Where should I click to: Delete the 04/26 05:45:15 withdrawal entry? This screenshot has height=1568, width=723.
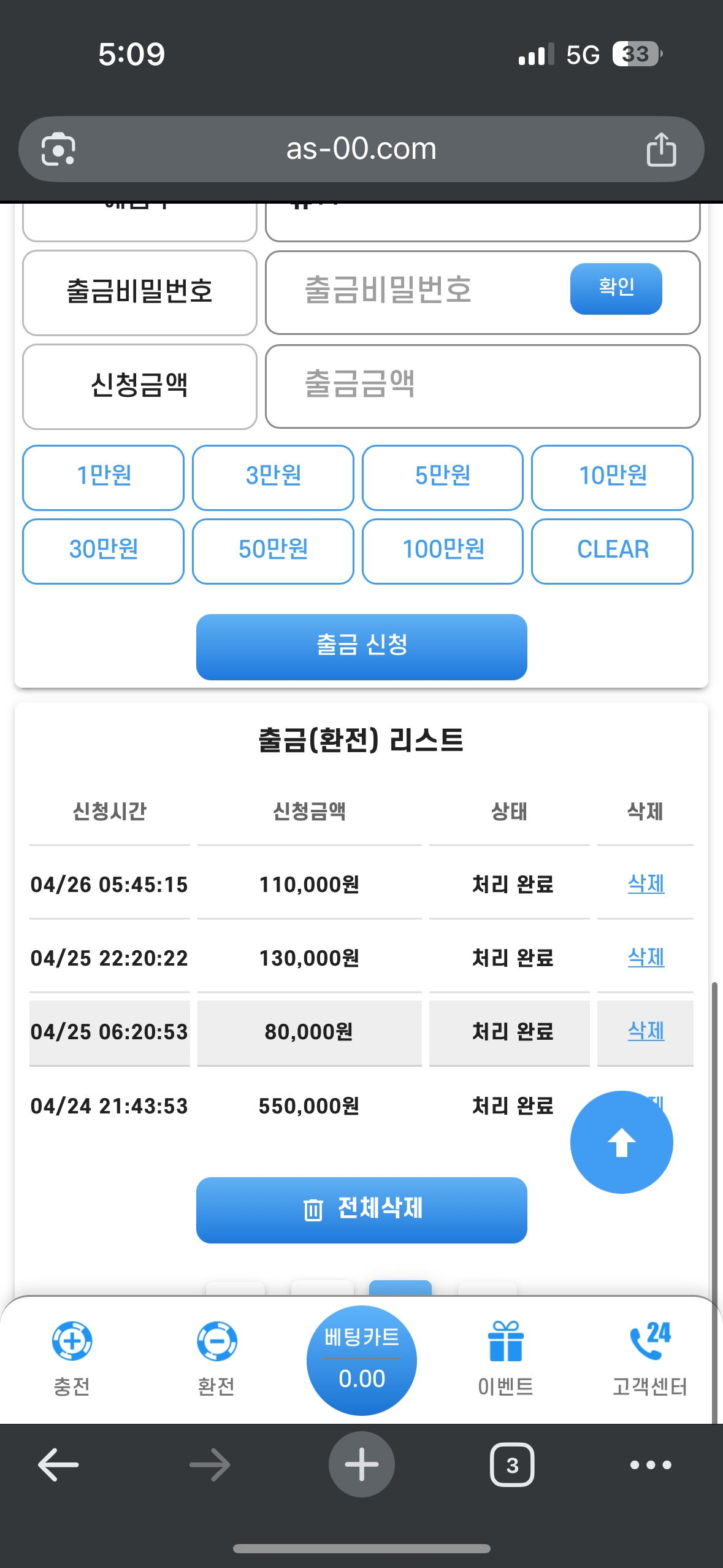coord(646,883)
